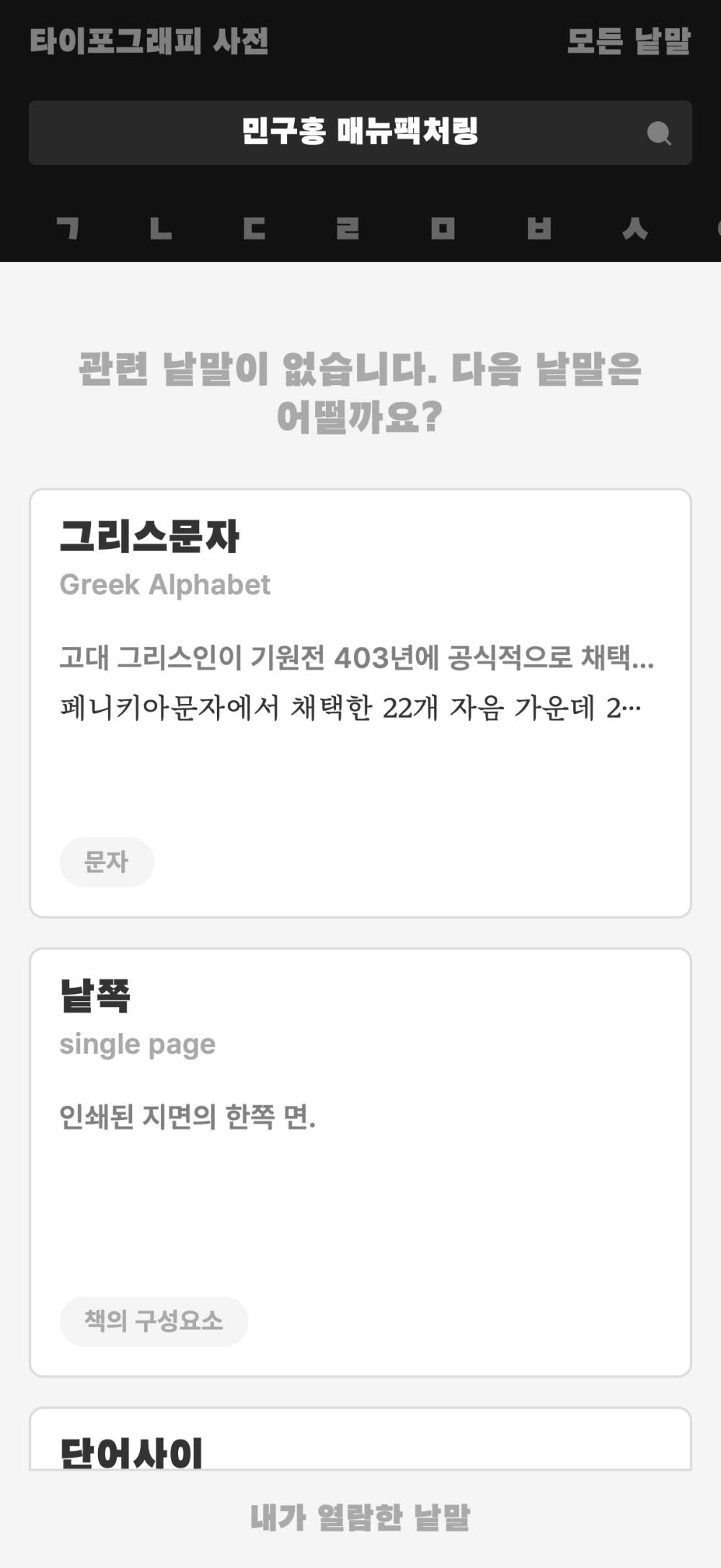Select the ㄹ consonant filter

[x=348, y=229]
